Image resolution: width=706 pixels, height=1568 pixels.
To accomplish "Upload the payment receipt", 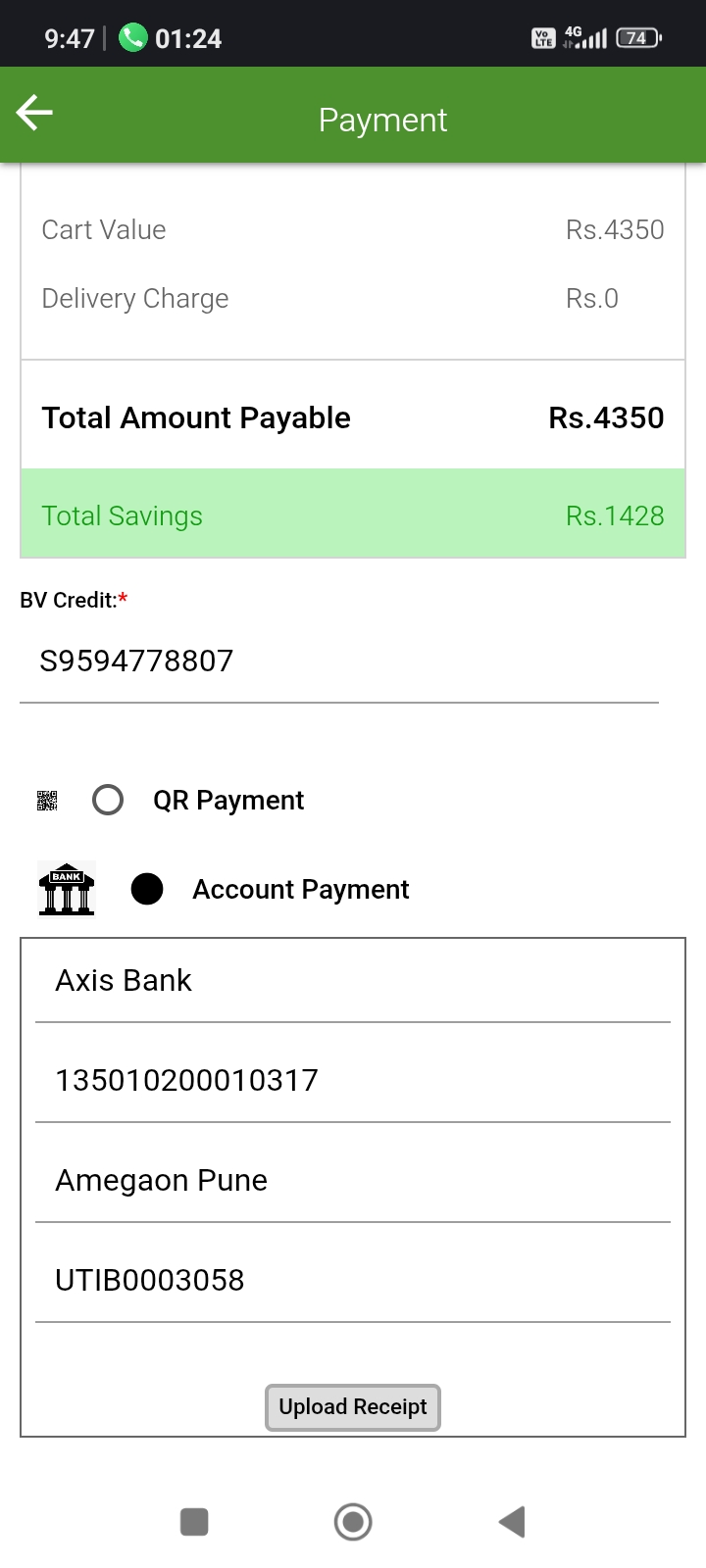I will (353, 1407).
